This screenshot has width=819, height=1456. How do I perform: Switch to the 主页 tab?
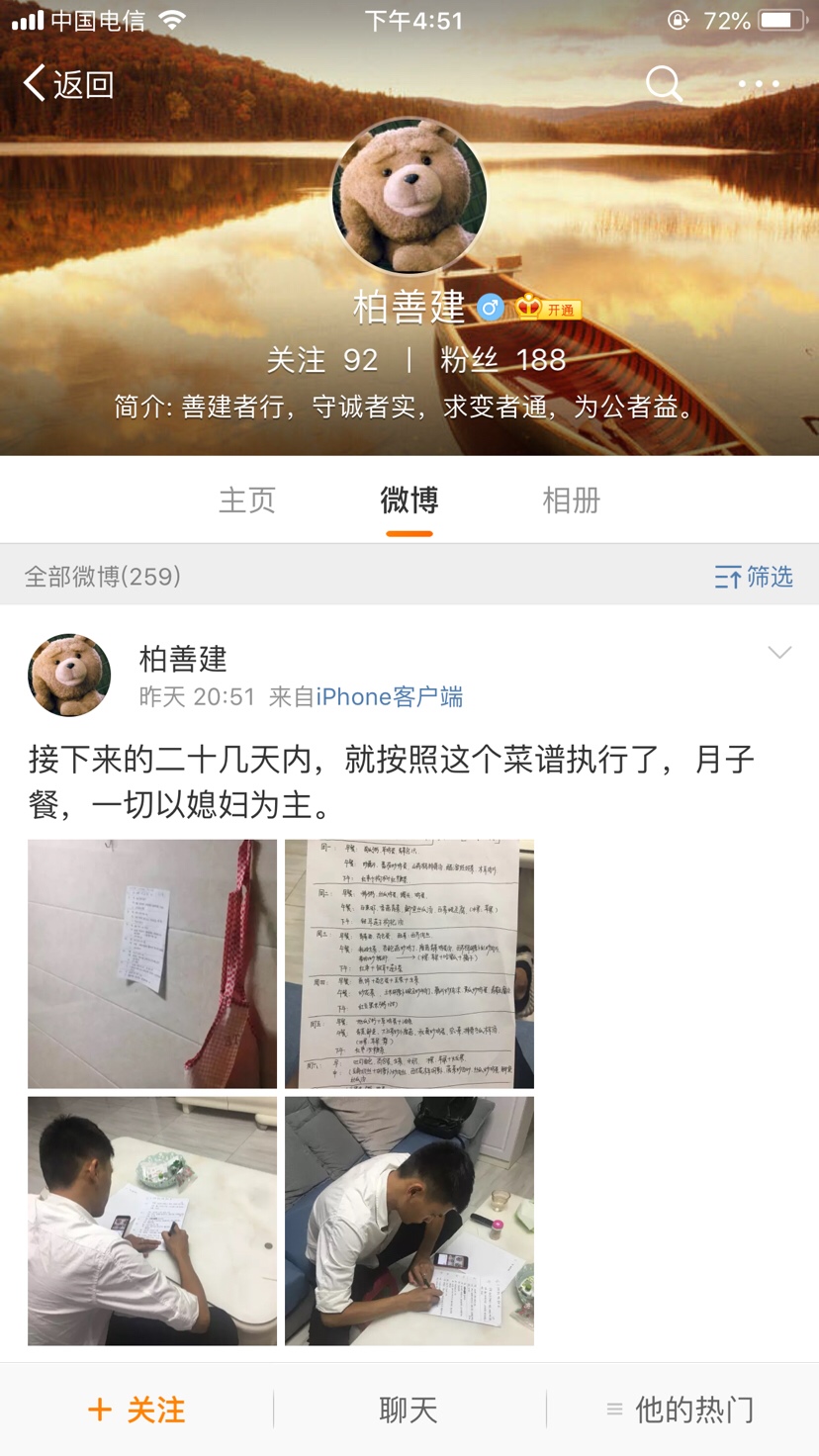click(x=247, y=500)
